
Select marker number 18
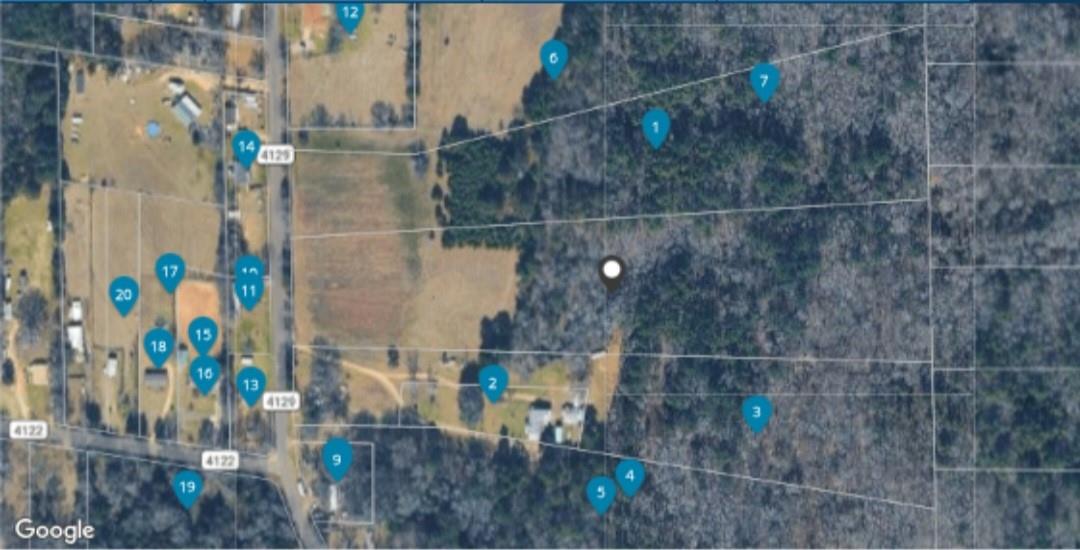click(x=158, y=346)
